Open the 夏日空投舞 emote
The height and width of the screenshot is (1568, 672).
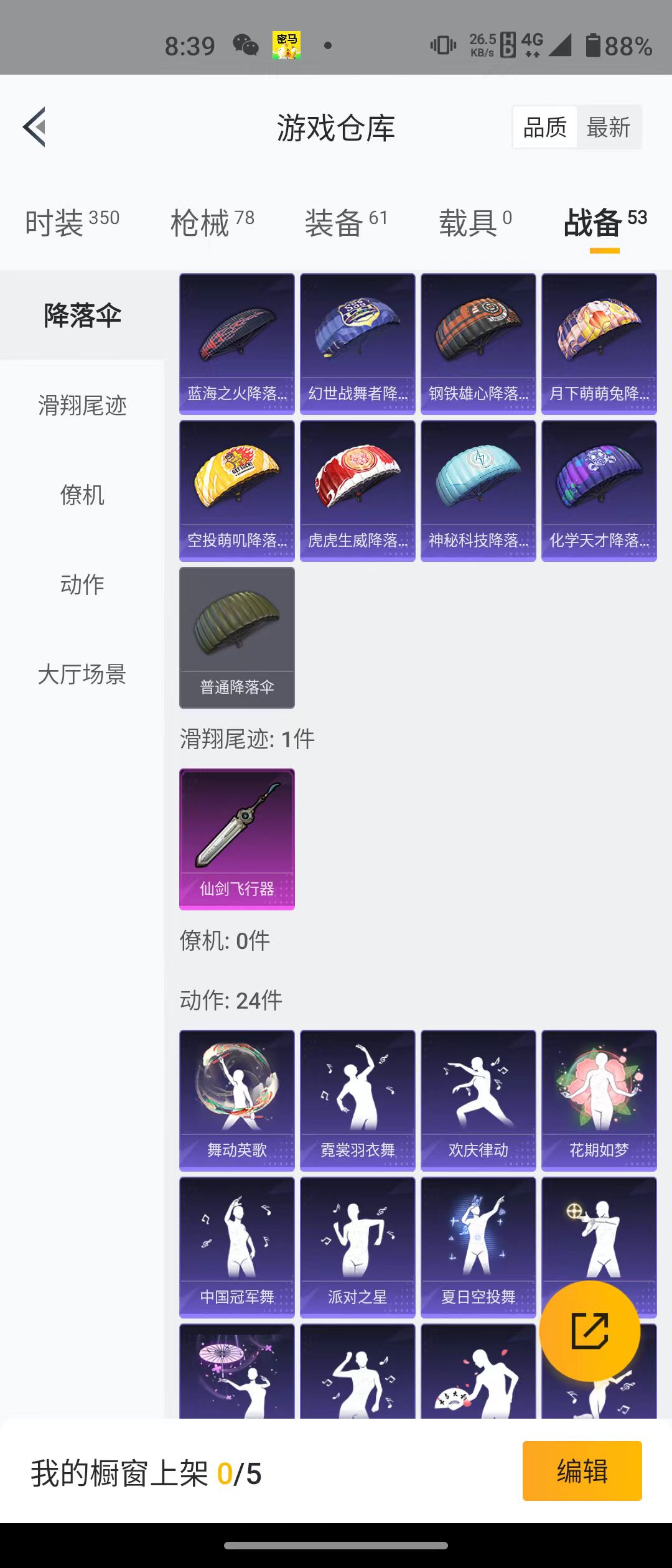point(478,1247)
